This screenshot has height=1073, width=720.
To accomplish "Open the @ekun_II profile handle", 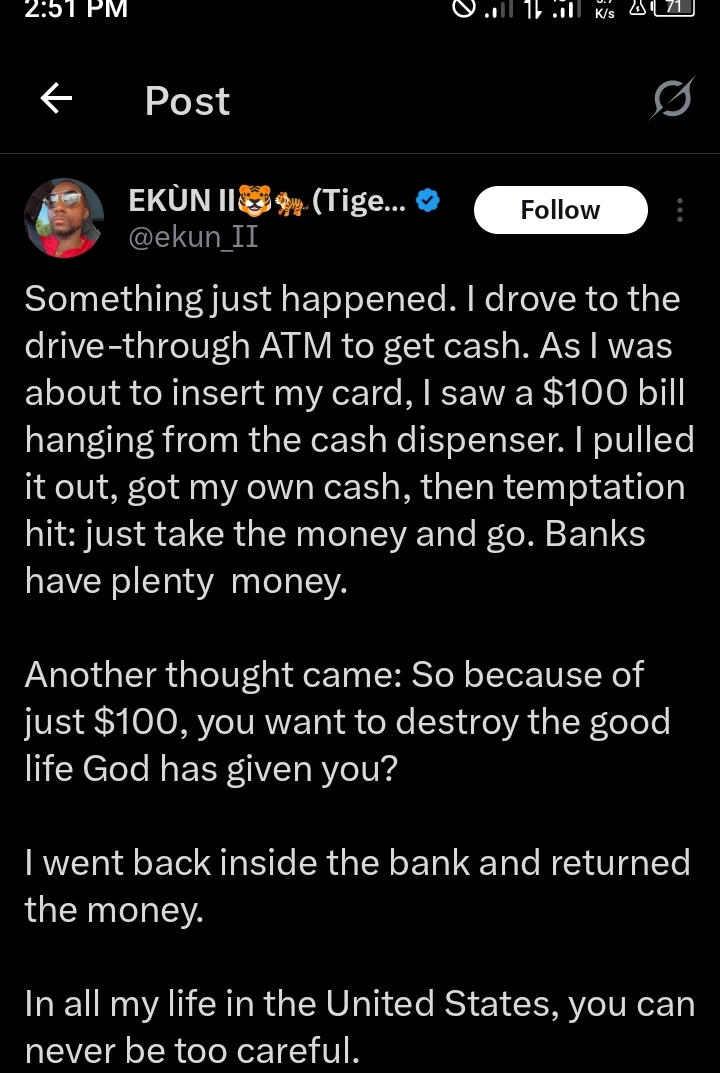I will click(193, 238).
